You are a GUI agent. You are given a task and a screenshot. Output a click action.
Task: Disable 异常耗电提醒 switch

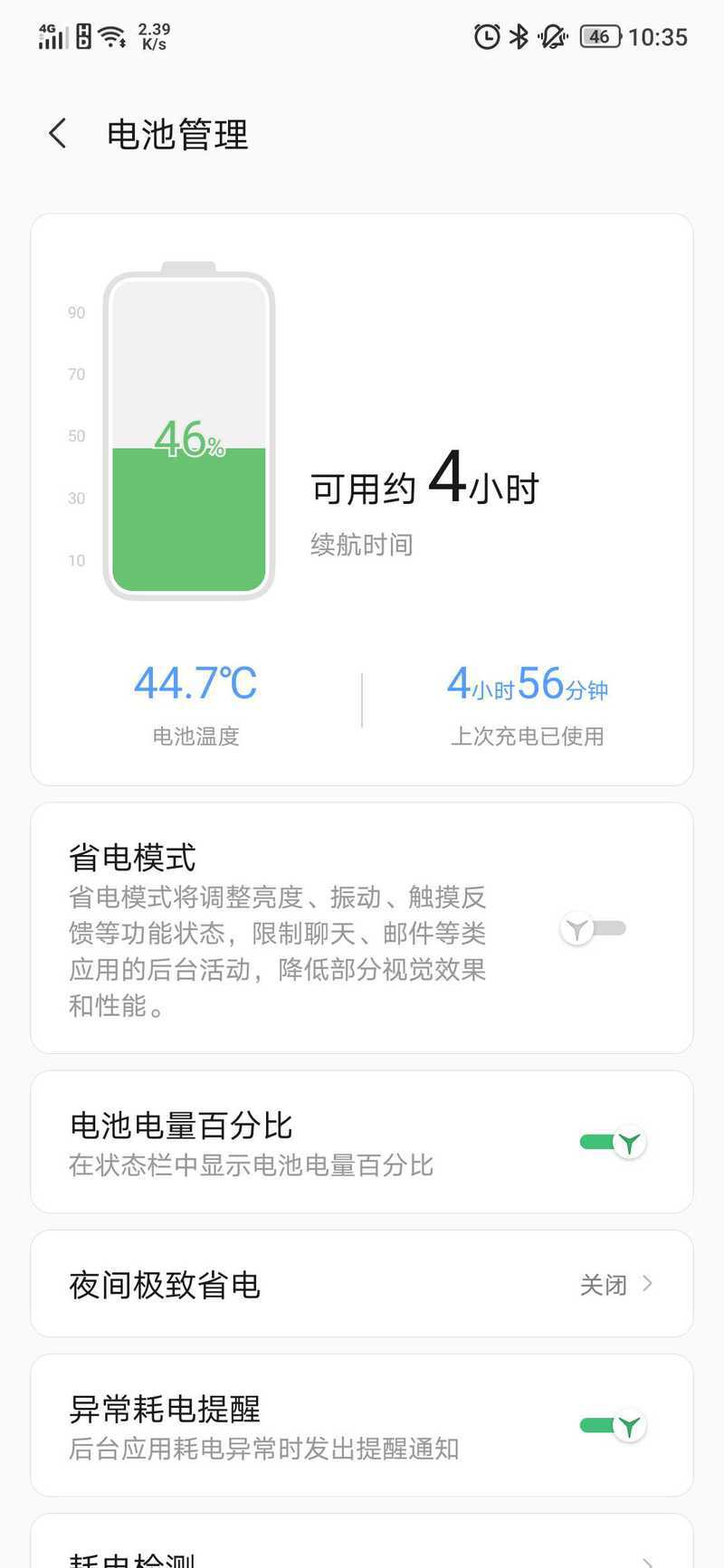(612, 1426)
